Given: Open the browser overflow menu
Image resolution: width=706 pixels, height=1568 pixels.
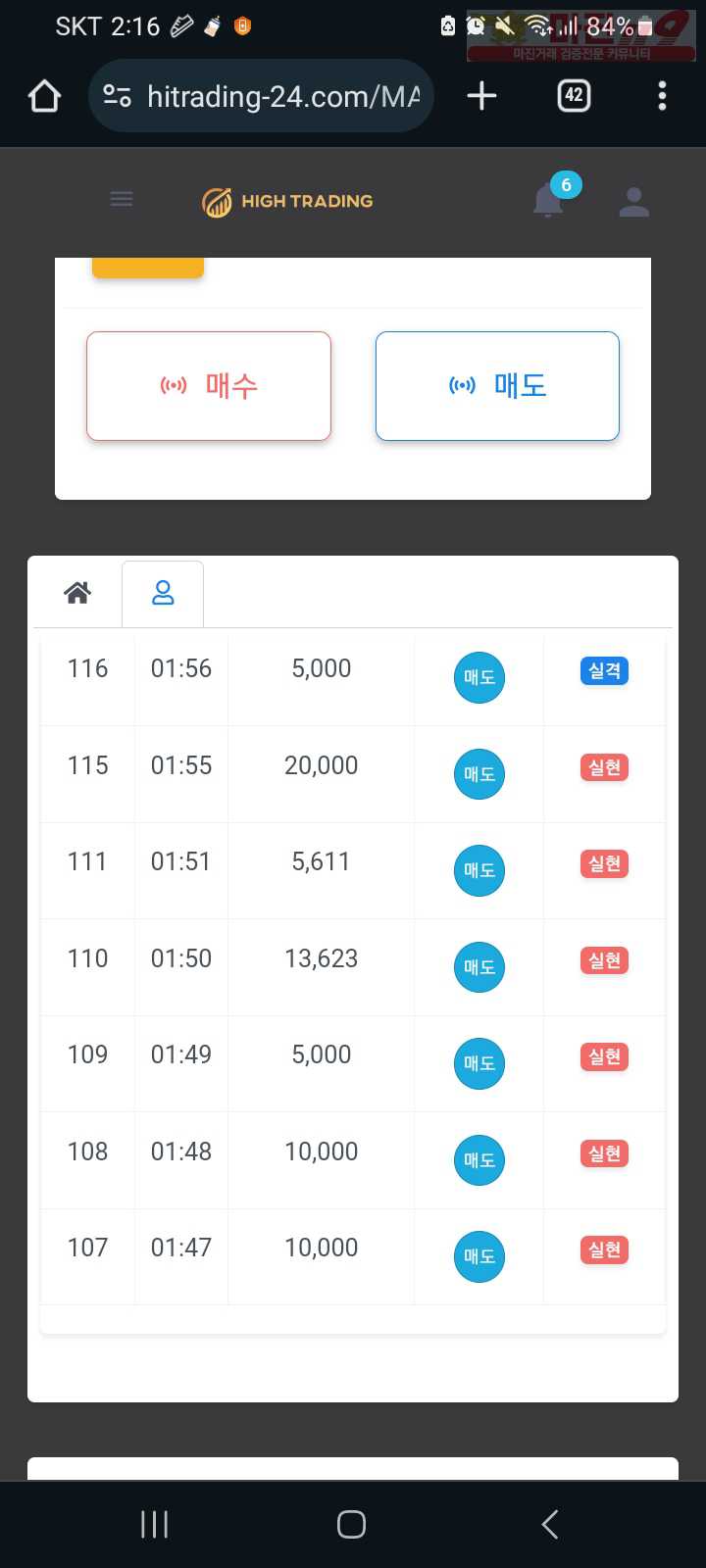Looking at the screenshot, I should pos(663,96).
